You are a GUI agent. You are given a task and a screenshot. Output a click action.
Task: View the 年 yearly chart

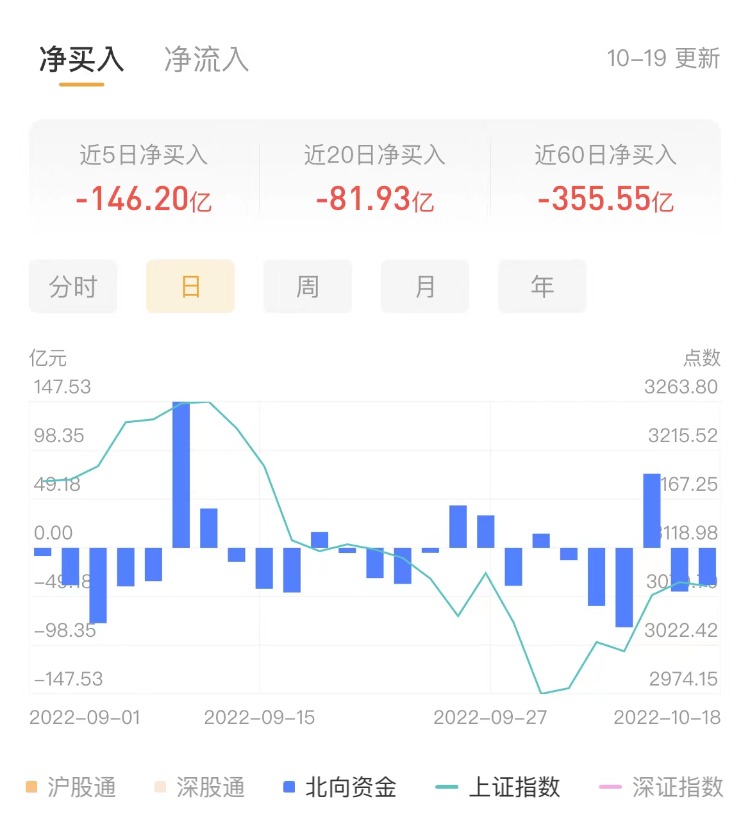(542, 287)
